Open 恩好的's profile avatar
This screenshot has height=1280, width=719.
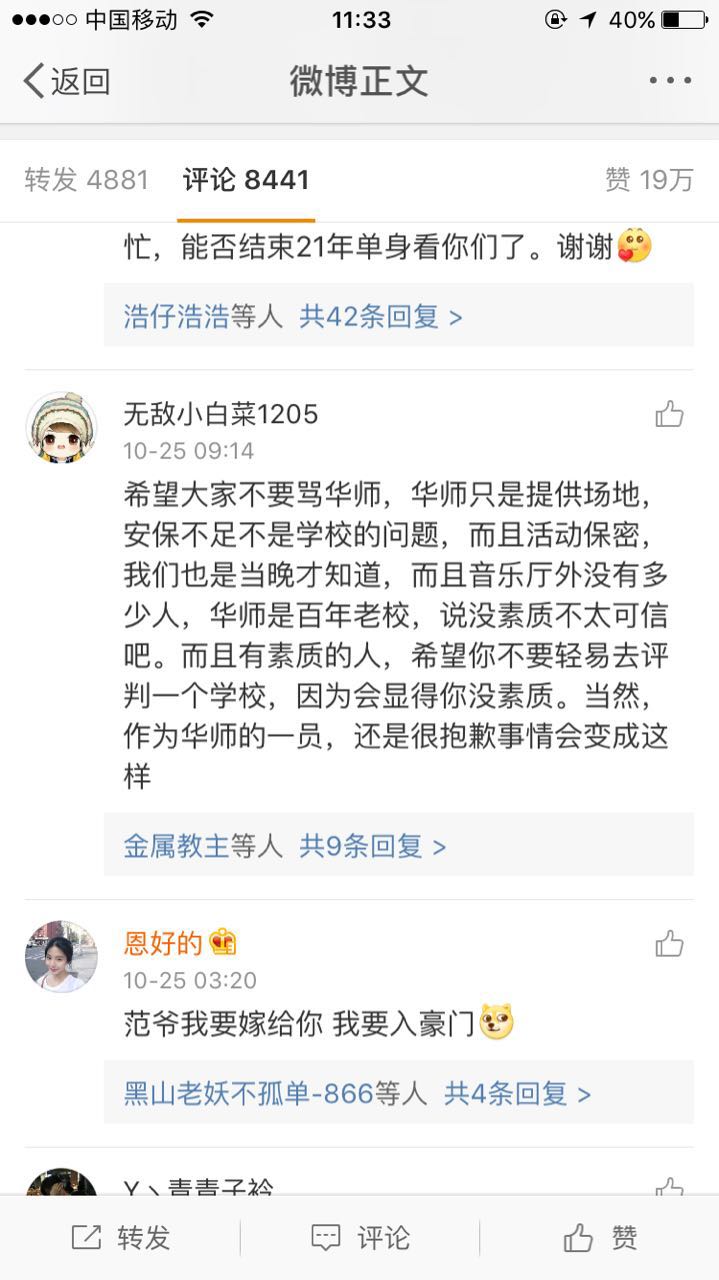pyautogui.click(x=61, y=956)
